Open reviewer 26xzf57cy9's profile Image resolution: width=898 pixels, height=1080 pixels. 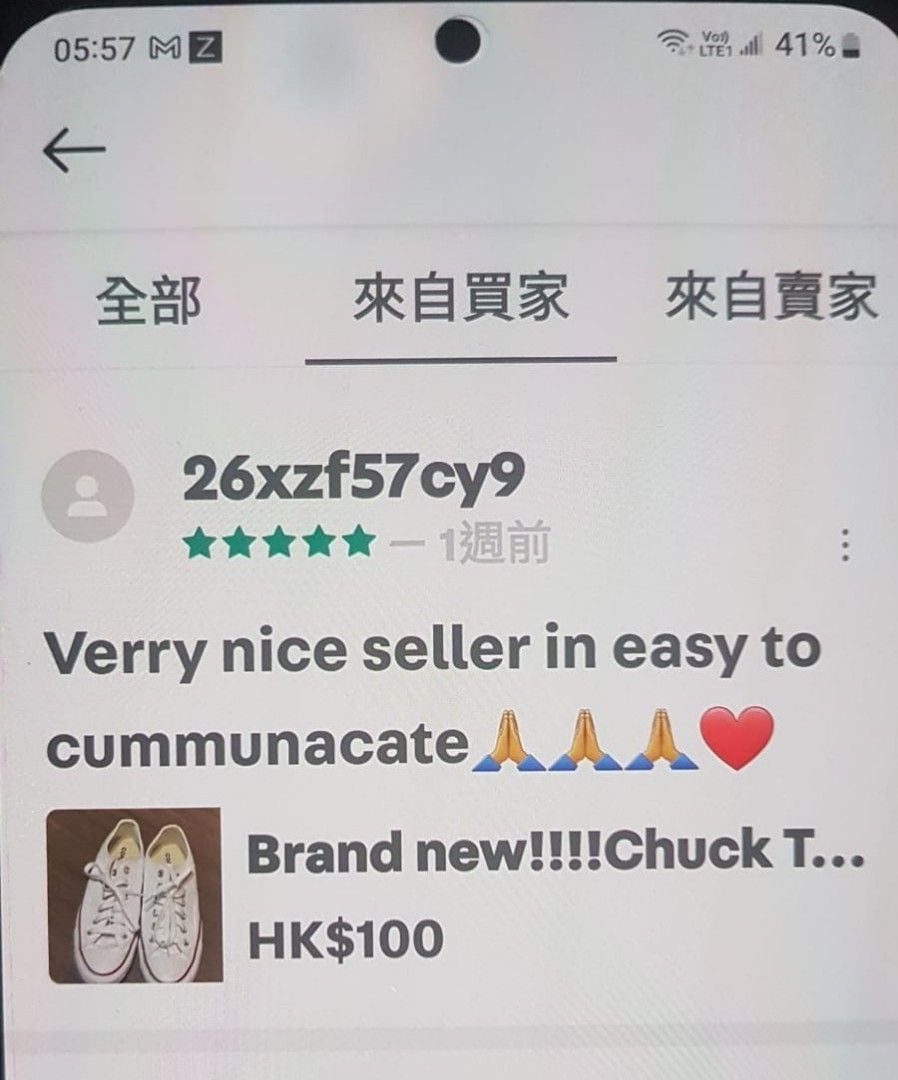click(353, 482)
